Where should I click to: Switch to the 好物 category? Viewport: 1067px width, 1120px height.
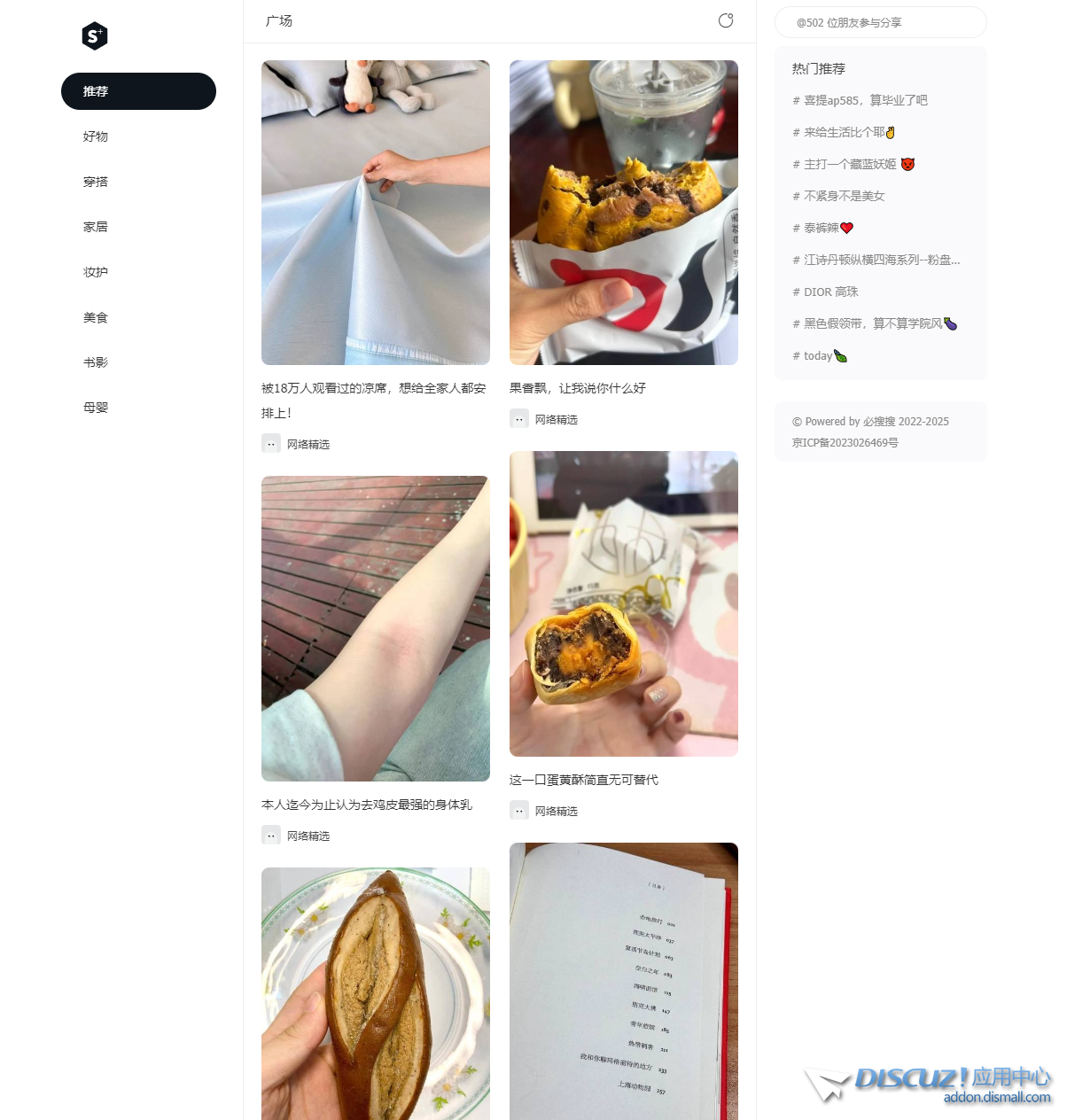[96, 136]
